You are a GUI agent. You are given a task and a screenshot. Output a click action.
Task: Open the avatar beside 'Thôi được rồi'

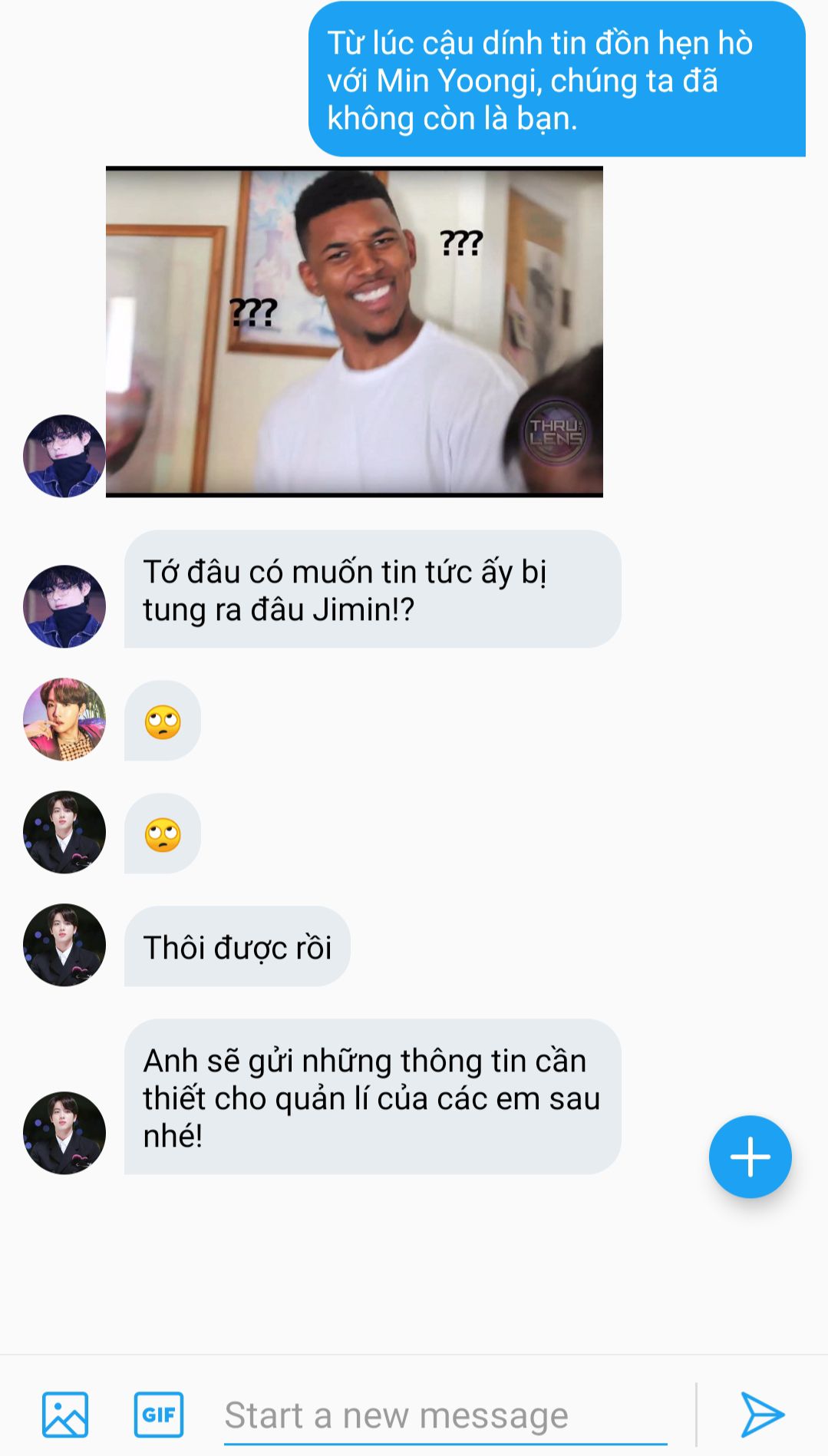[x=64, y=945]
